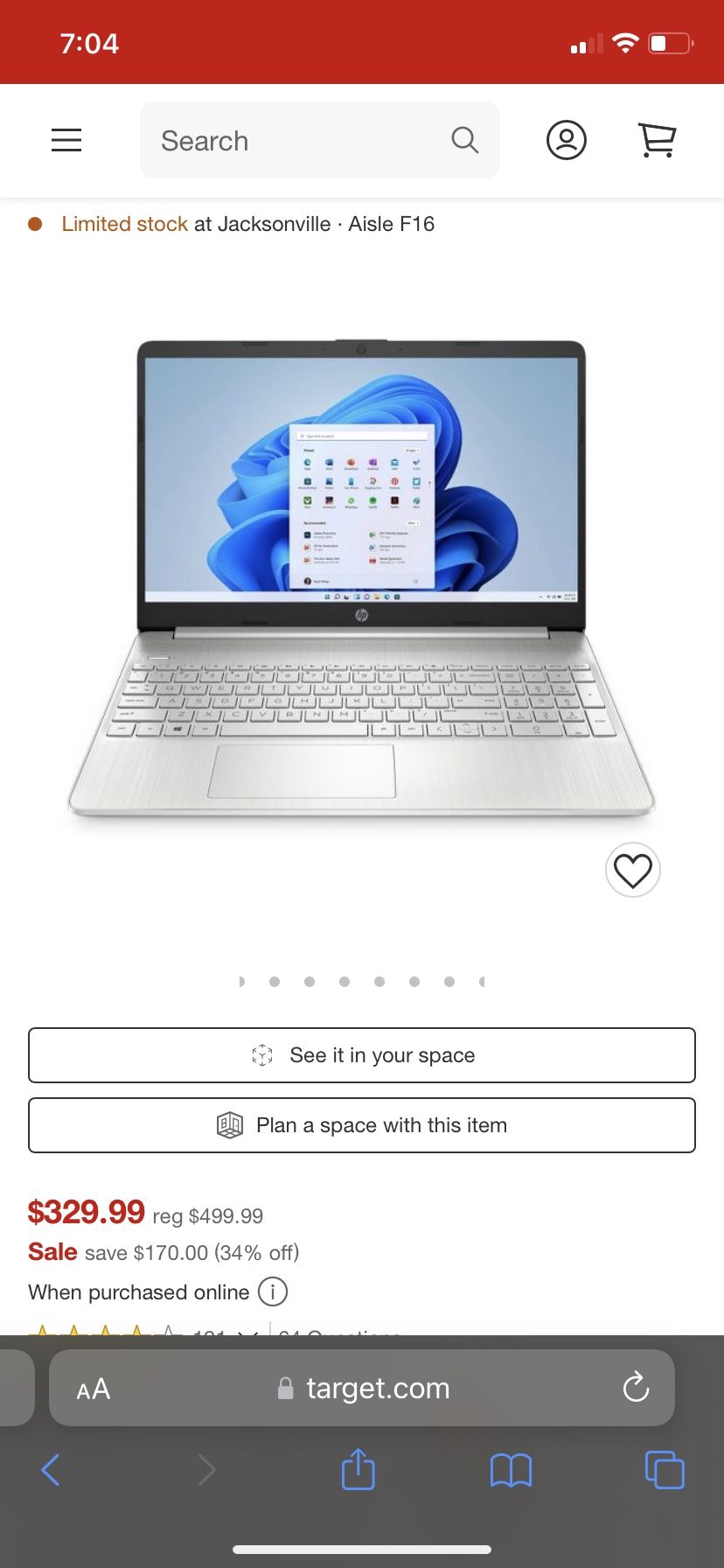Tap Plan a space with this item

click(362, 1125)
